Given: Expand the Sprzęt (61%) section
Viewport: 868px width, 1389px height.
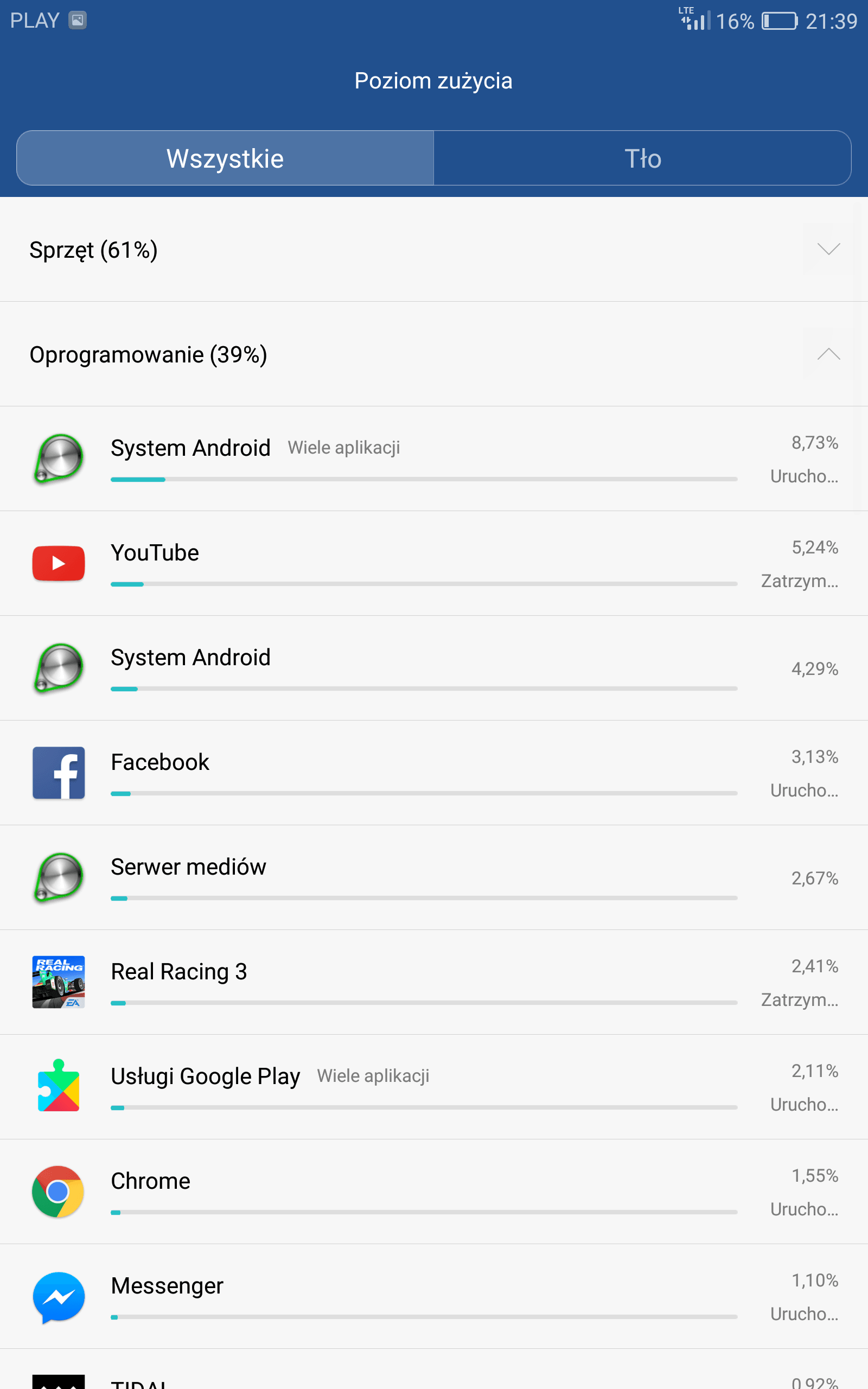Looking at the screenshot, I should point(434,250).
